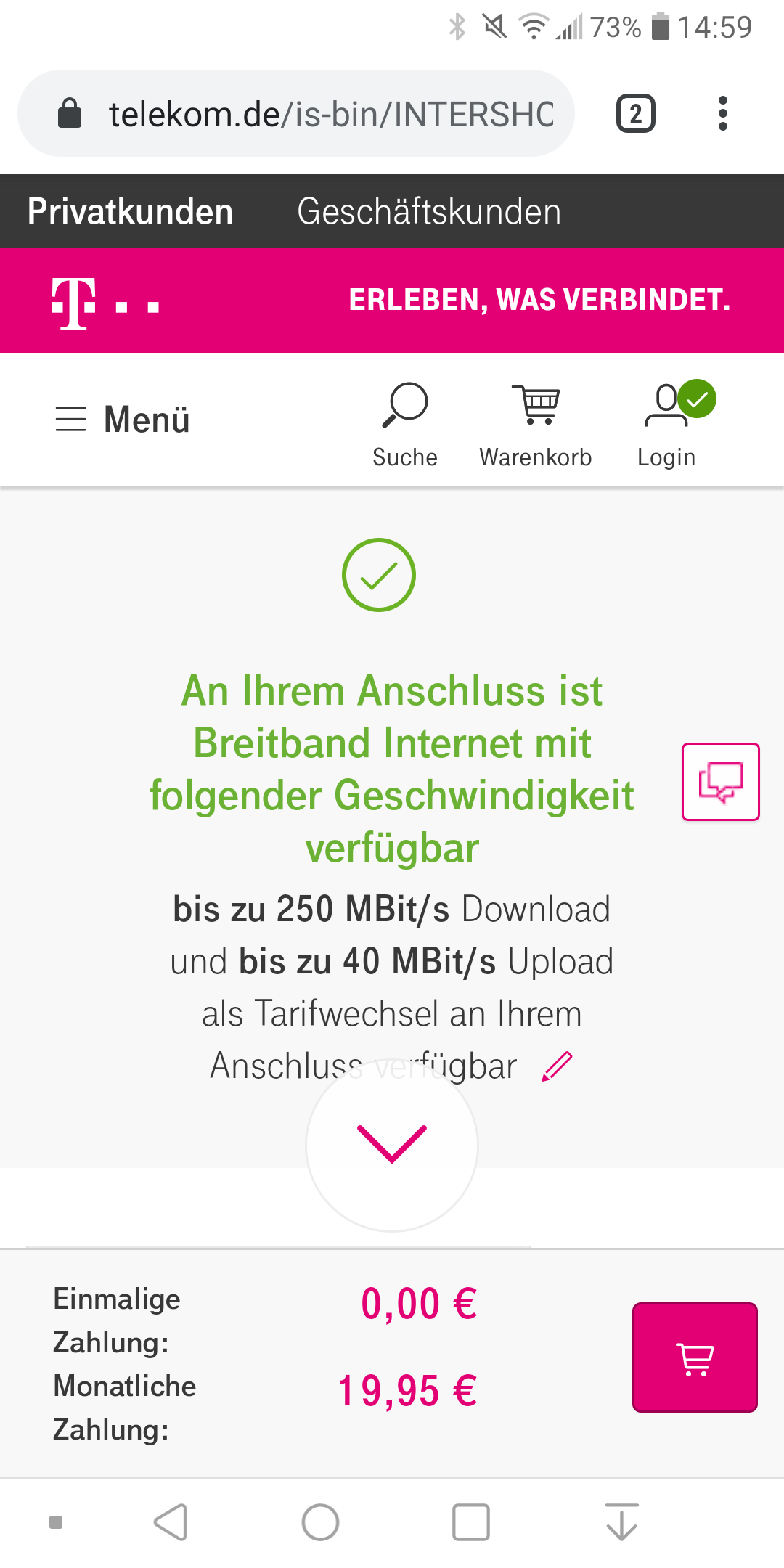784x1568 pixels.
Task: Open the Login account page
Action: [x=667, y=425]
